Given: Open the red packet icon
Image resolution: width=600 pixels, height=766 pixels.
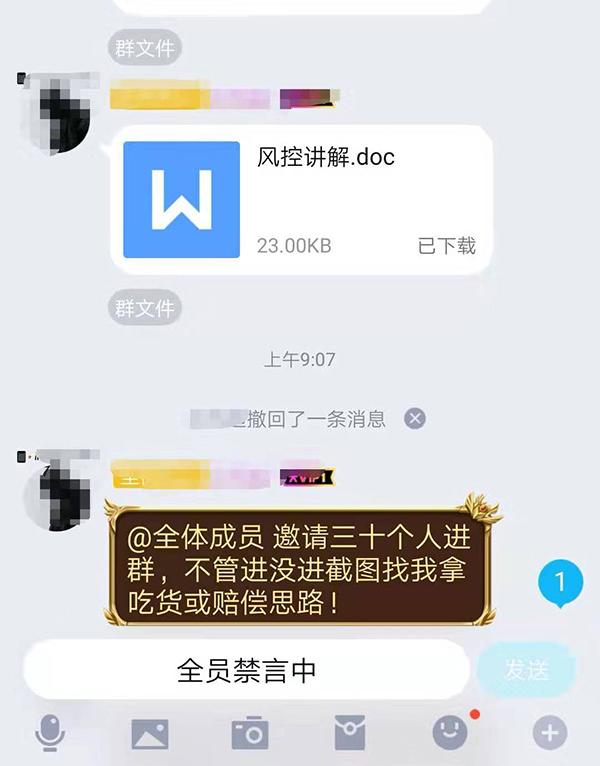Looking at the screenshot, I should (350, 734).
